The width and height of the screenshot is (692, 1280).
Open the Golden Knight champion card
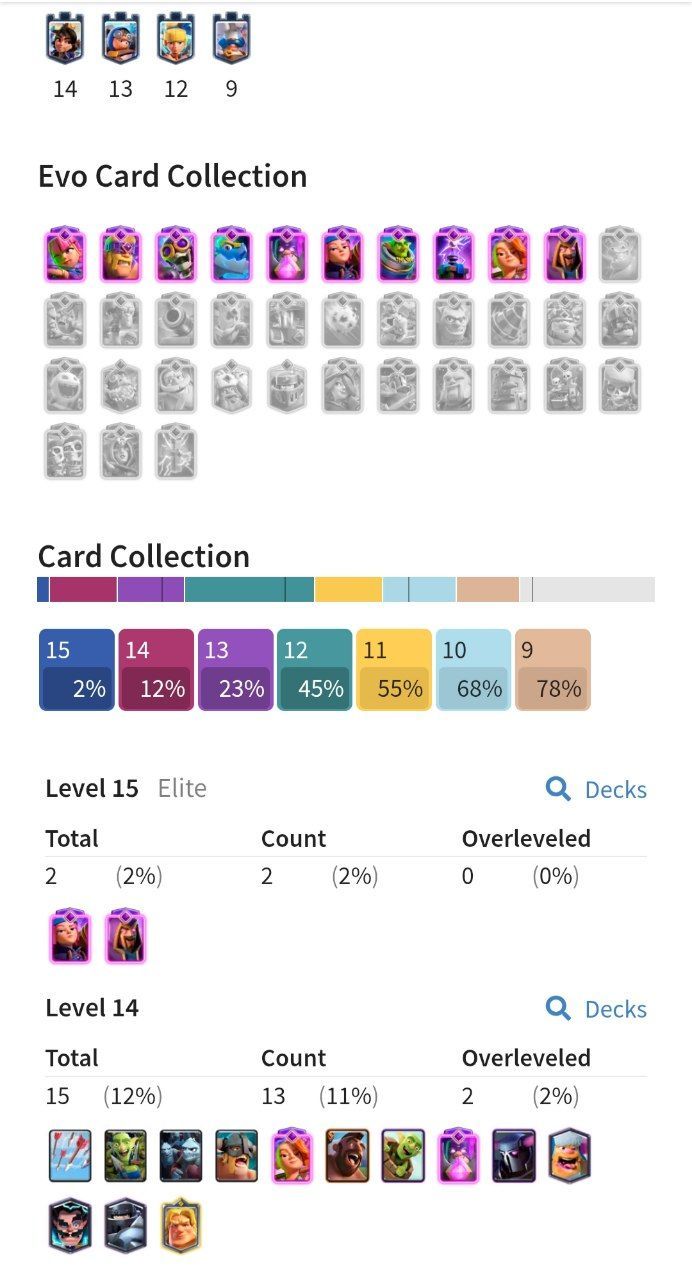tap(181, 1226)
